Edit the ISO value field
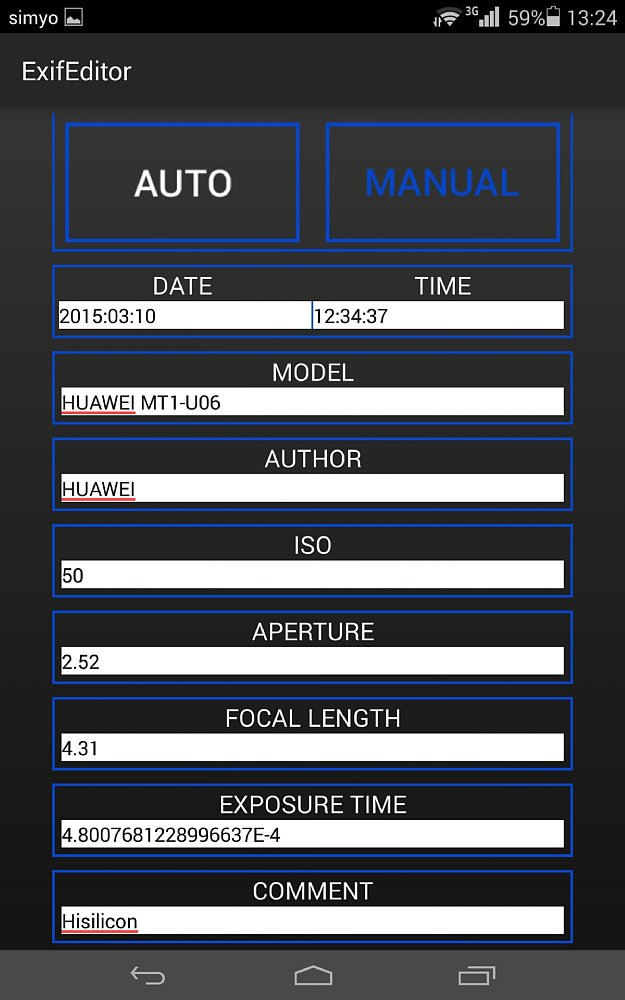The width and height of the screenshot is (625, 1000). click(x=312, y=575)
